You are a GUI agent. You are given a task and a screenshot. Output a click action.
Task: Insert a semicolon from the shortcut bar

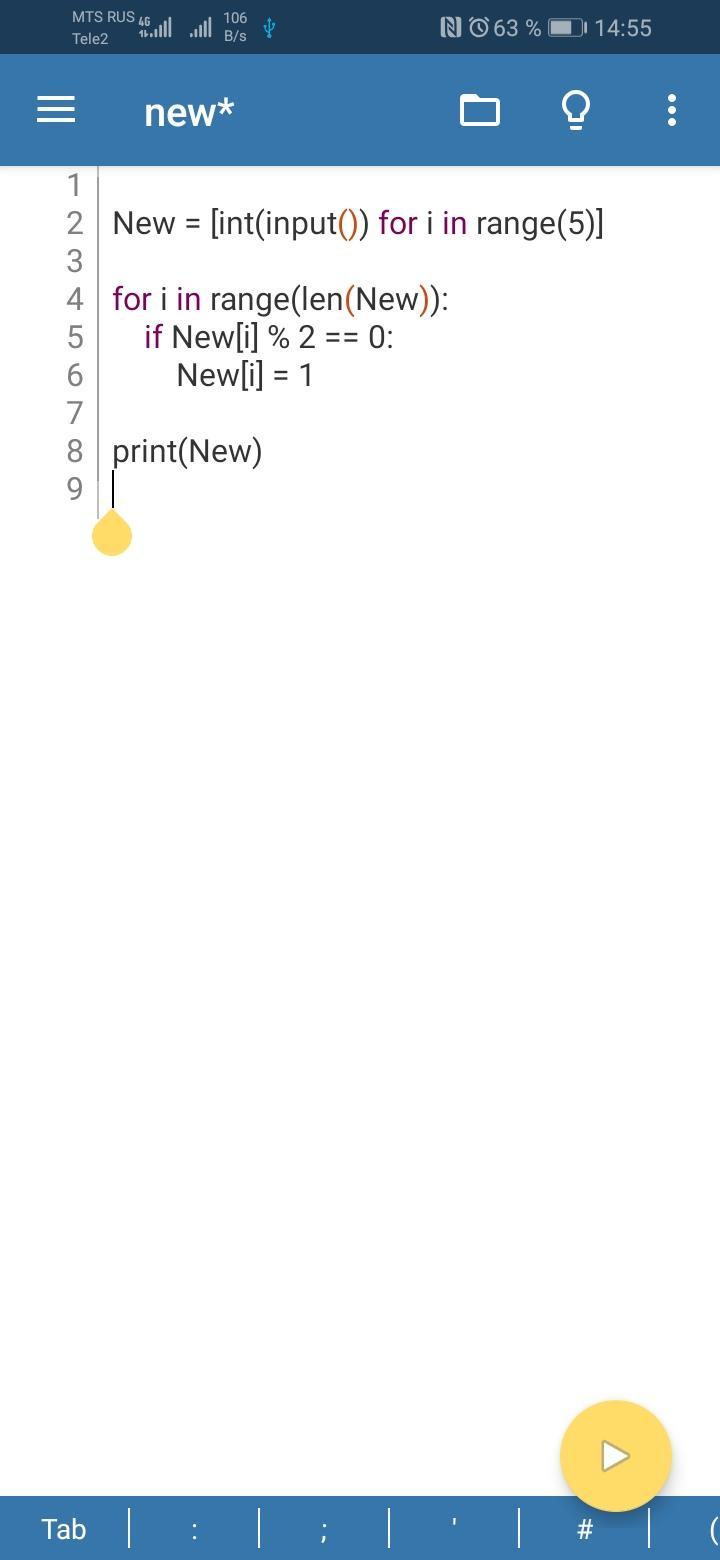pyautogui.click(x=324, y=1529)
